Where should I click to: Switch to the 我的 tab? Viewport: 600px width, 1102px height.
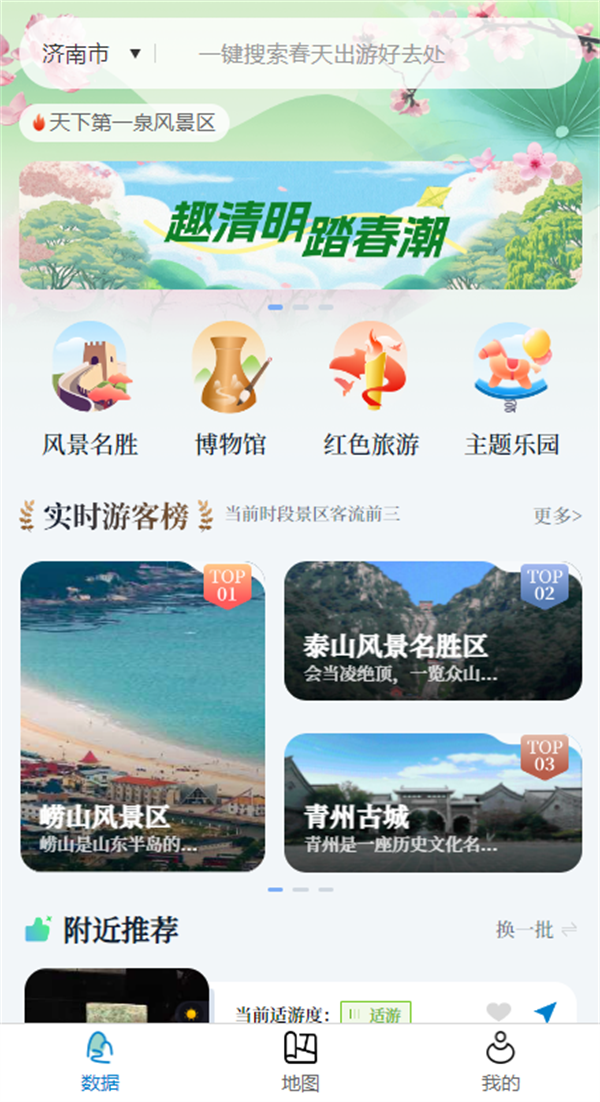[x=500, y=1062]
